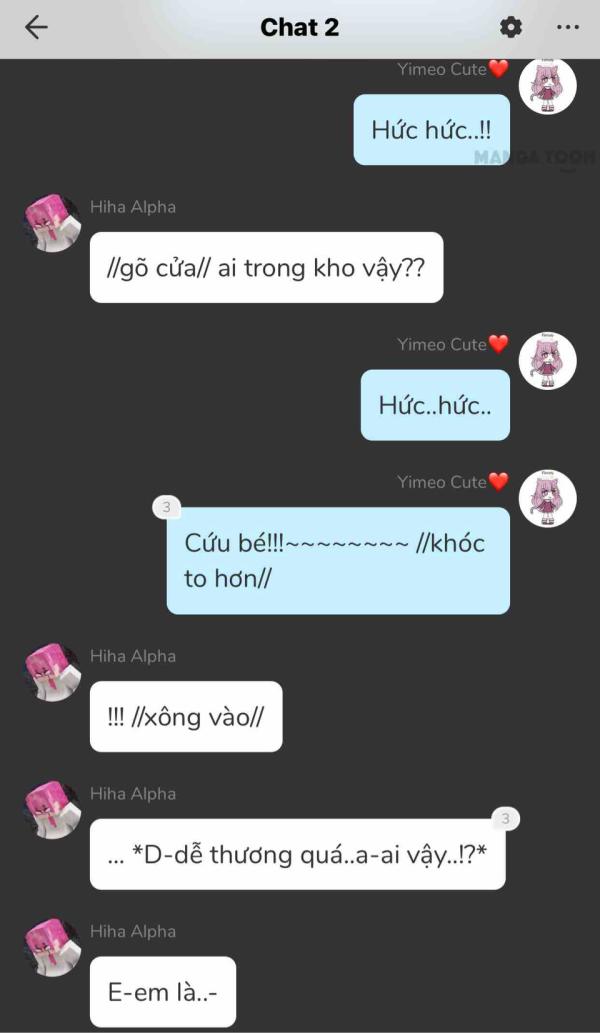Screen dimensions: 600x1033
Task: Go back using the arrow icon
Action: pyautogui.click(x=36, y=28)
